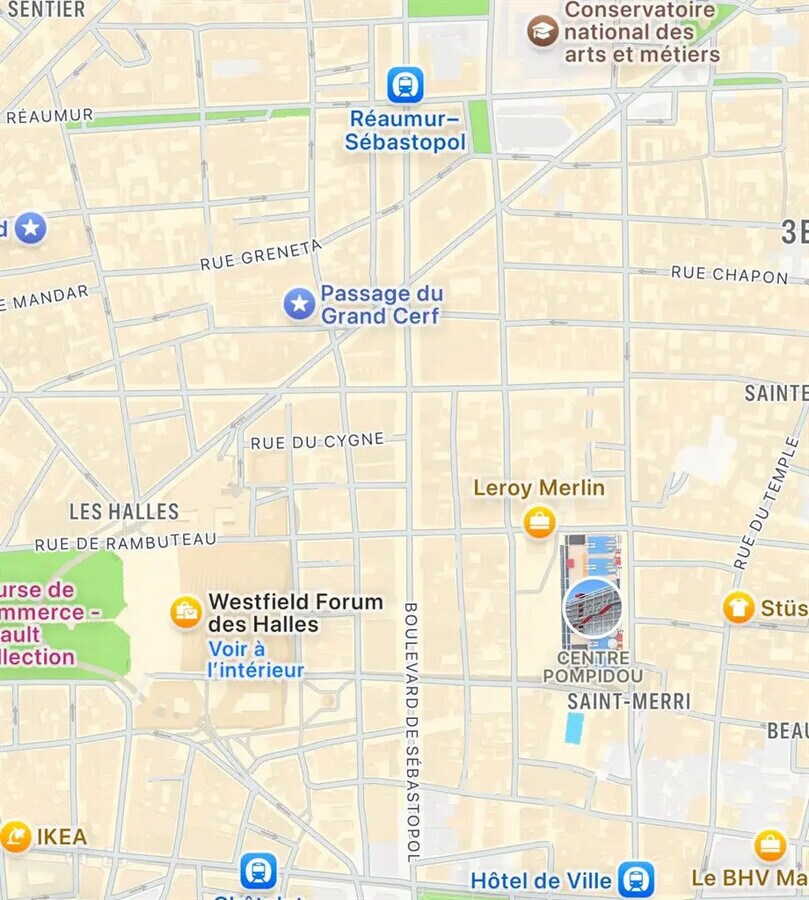
Task: Open the Le BHV Marais shop marker
Action: click(769, 846)
